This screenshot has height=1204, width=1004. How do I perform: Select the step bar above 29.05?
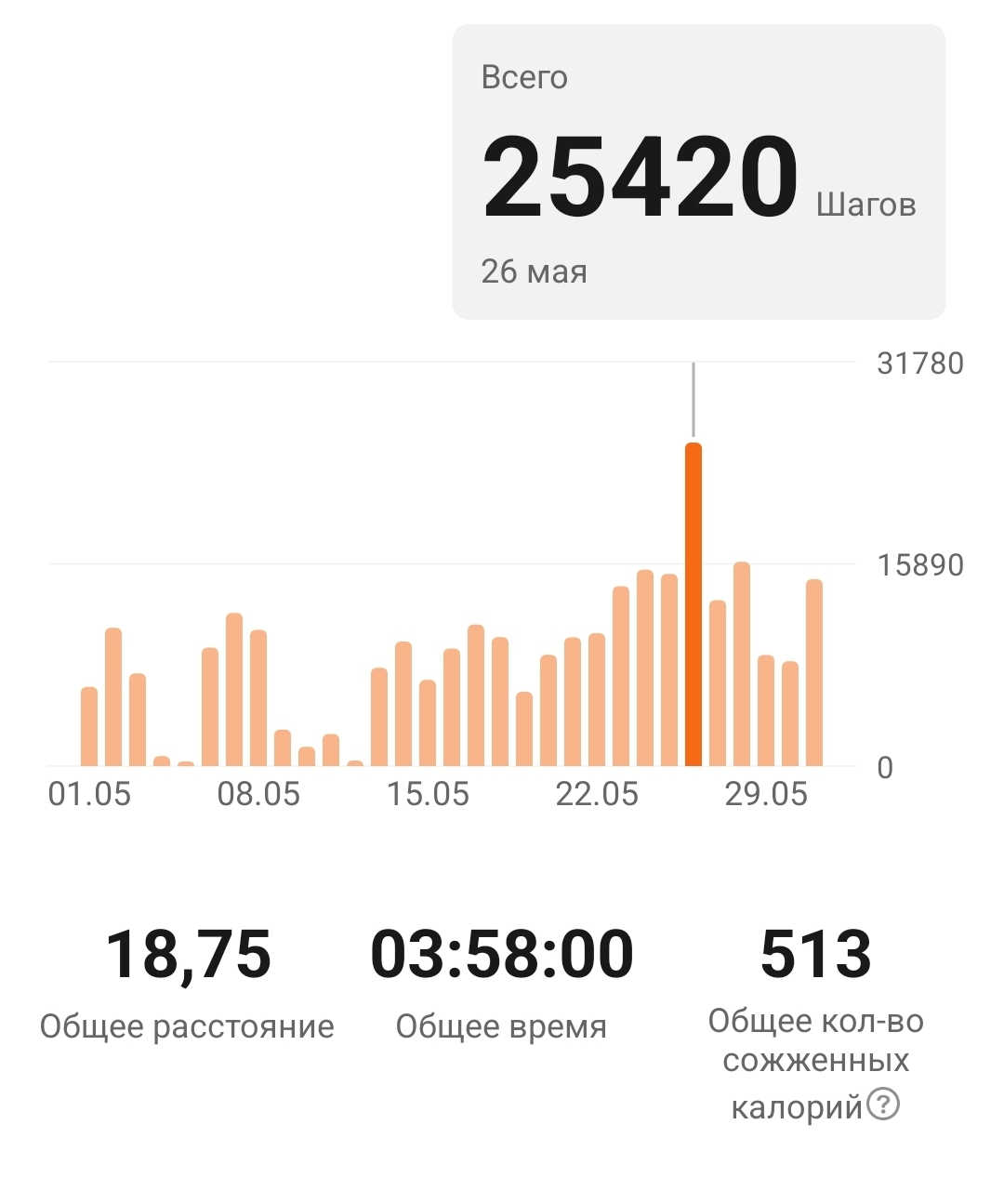click(x=766, y=710)
